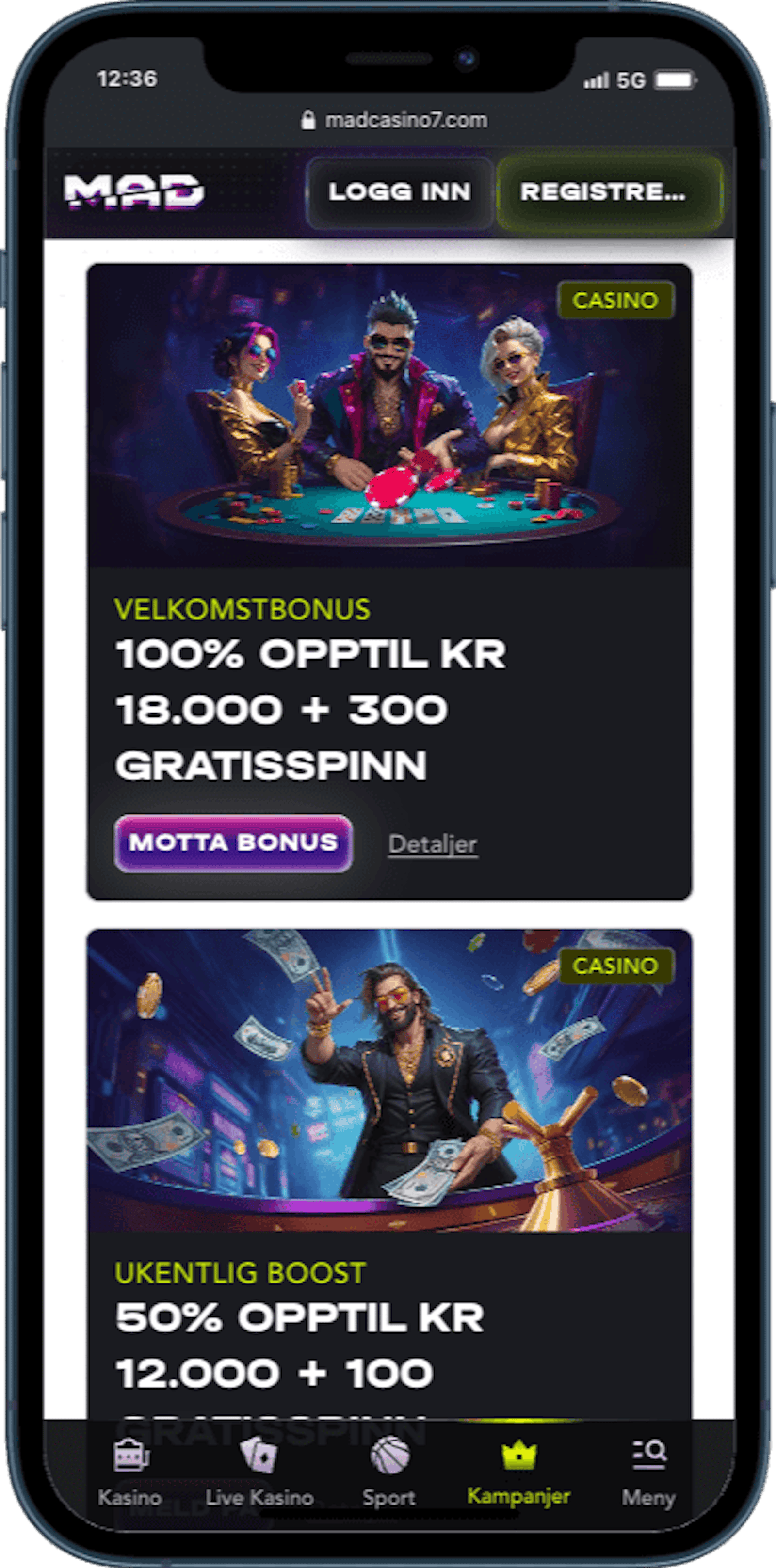Tap the LOGG INN button
Viewport: 776px width, 1568px height.
click(400, 192)
